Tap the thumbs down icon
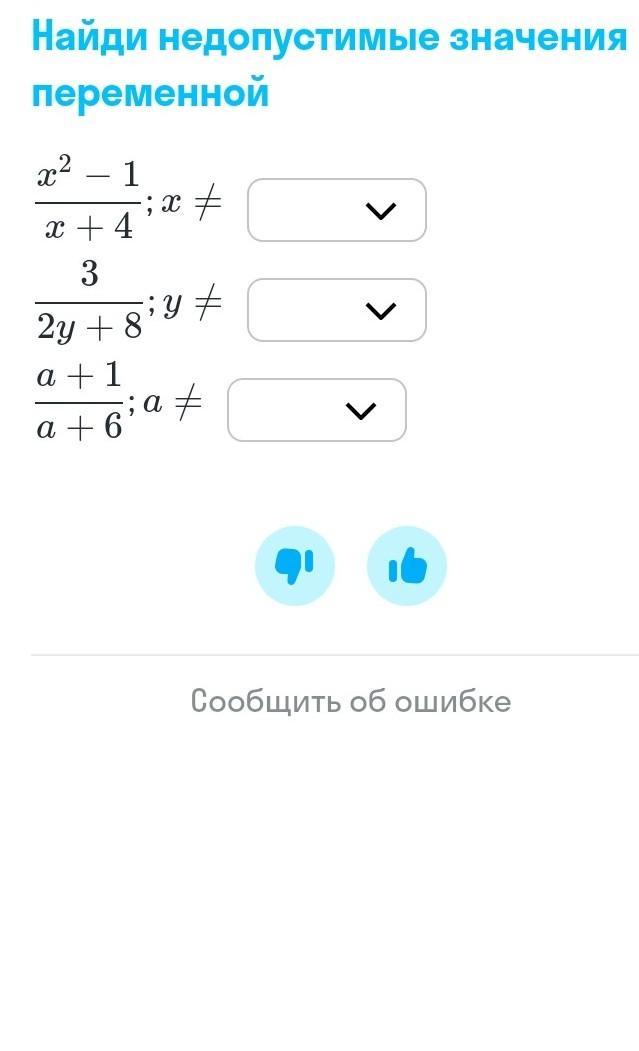The height and width of the screenshot is (1051, 639). coord(295,566)
